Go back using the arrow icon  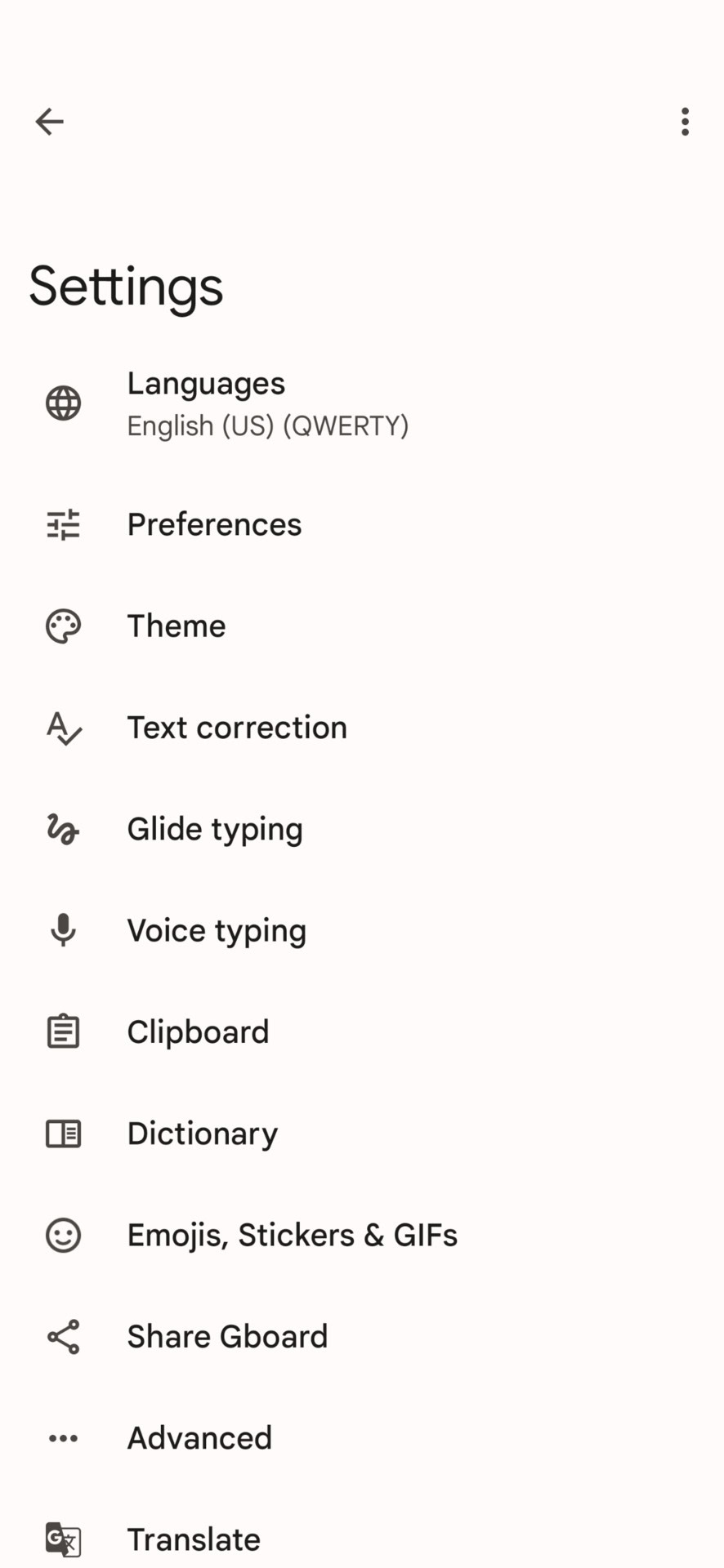click(x=50, y=122)
